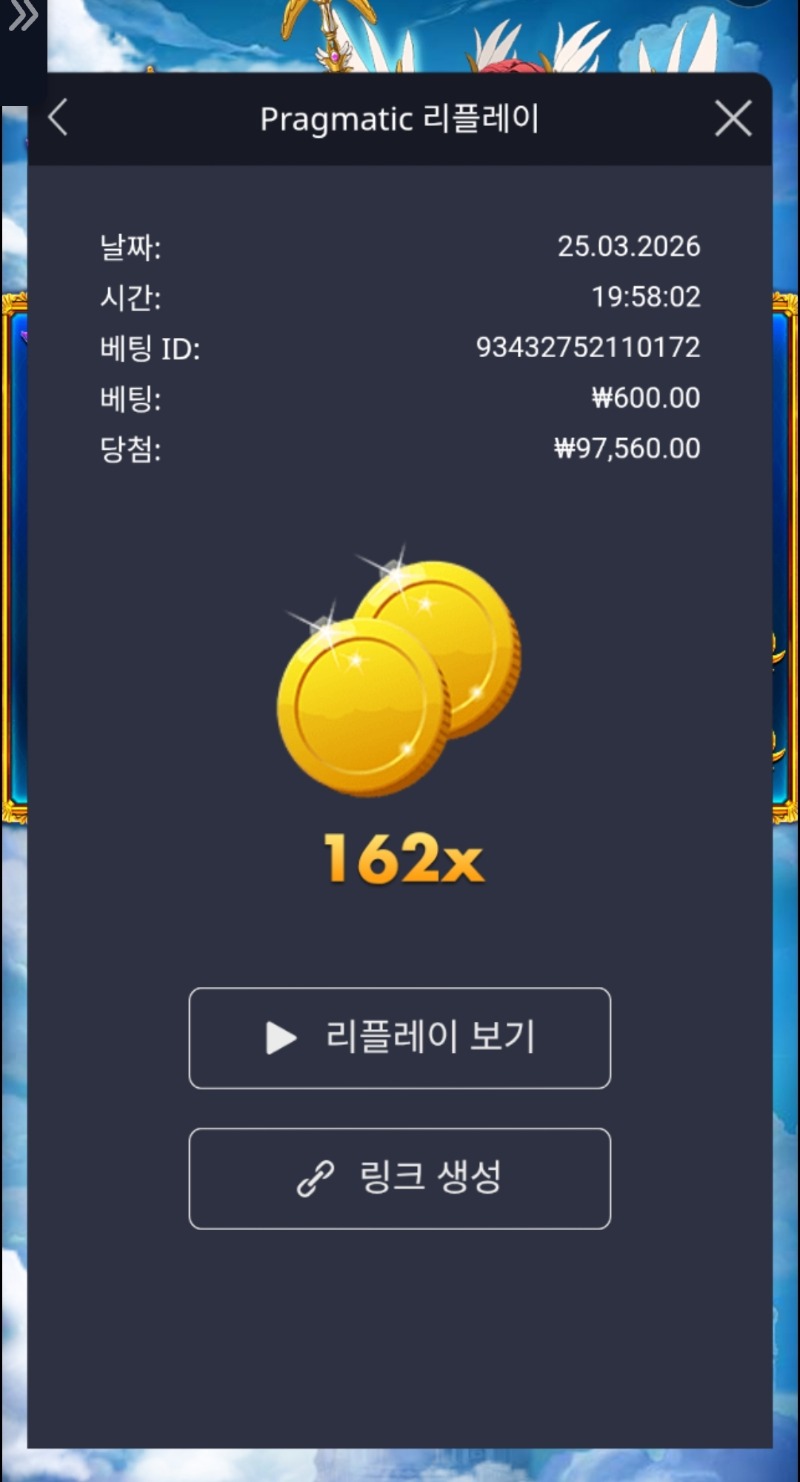The width and height of the screenshot is (800, 1482).
Task: Go back from the Pragmatic replay panel
Action: 58,118
